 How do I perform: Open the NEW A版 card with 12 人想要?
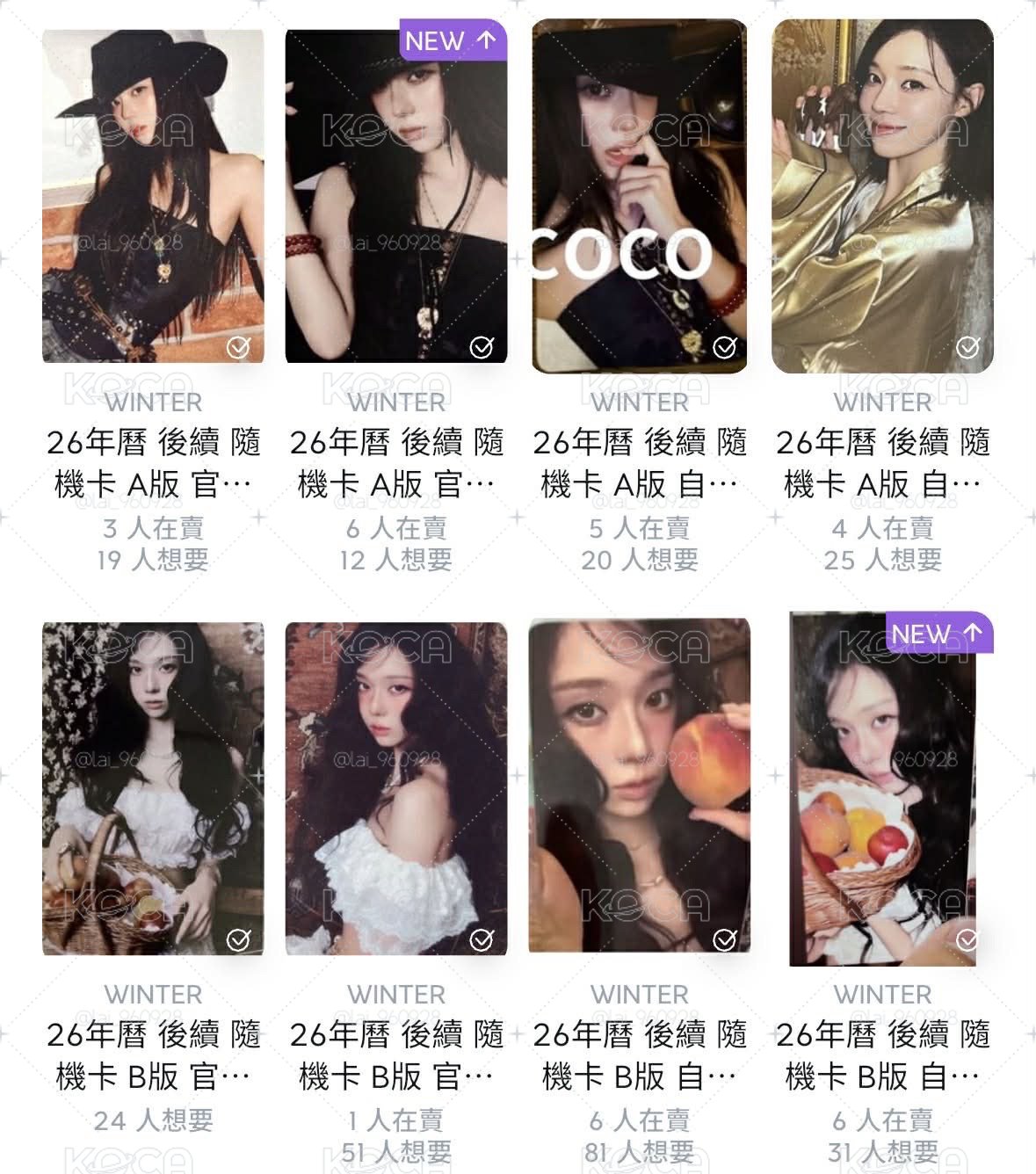(x=396, y=192)
